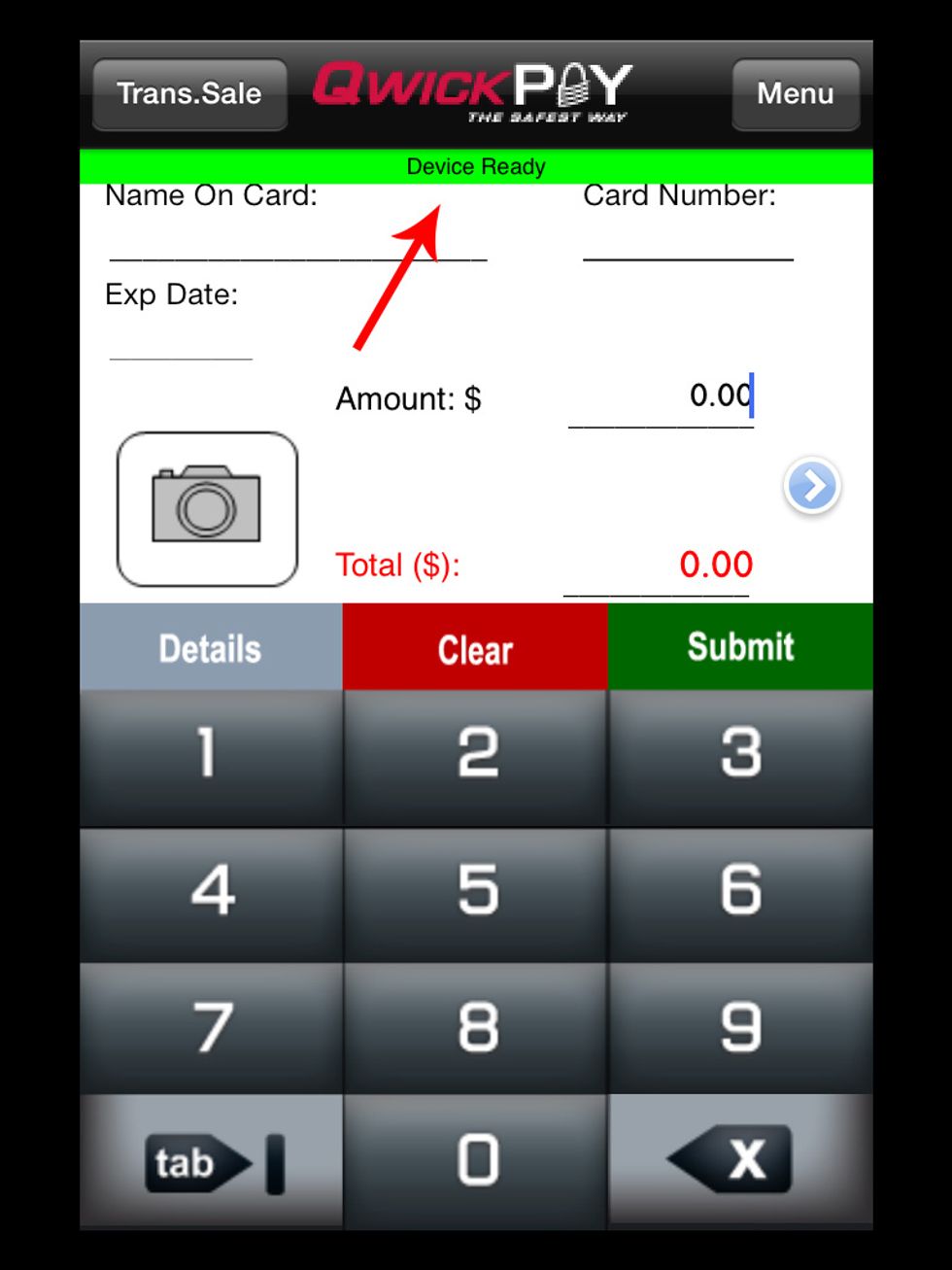Enter digit 1 on keypad
Screen dimensions: 952x1270
pyautogui.click(x=211, y=755)
